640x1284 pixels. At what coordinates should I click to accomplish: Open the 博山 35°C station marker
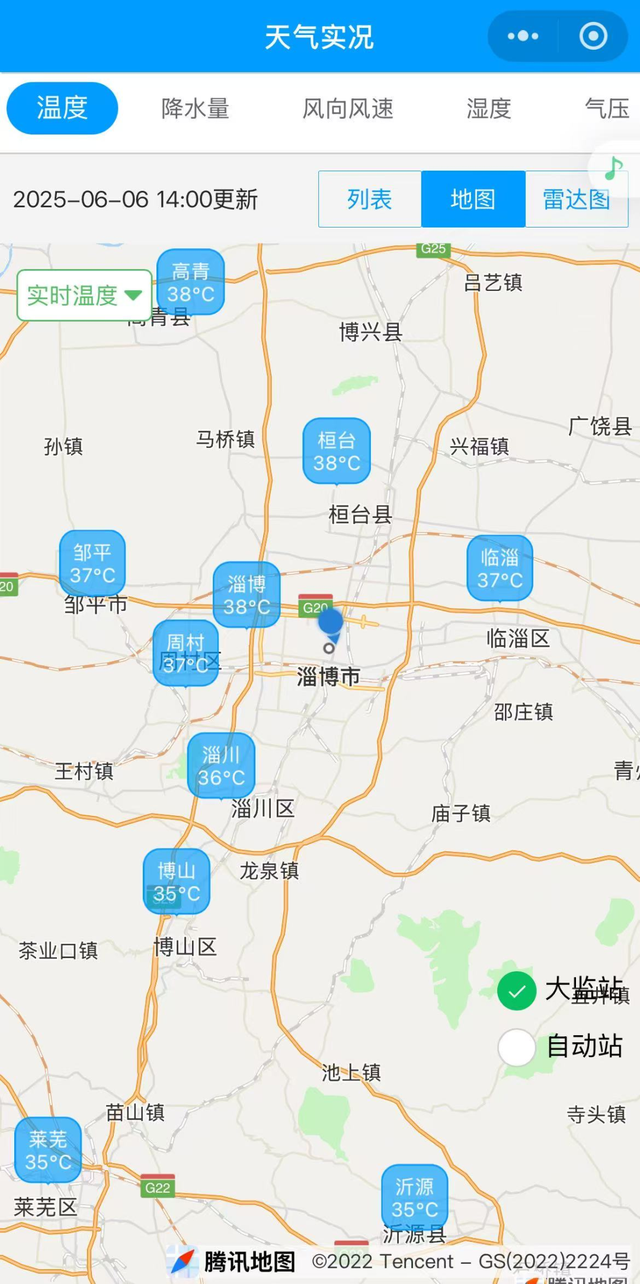pyautogui.click(x=177, y=882)
